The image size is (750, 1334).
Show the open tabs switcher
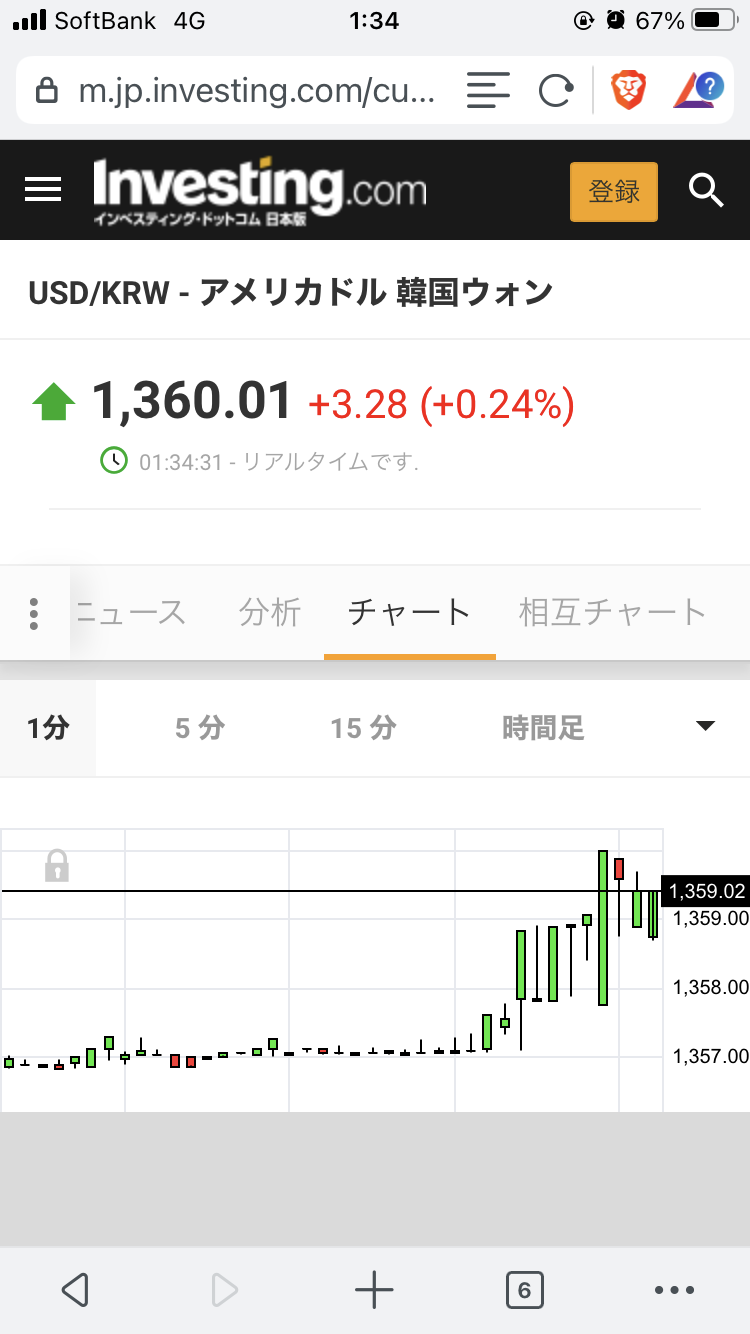[x=524, y=1290]
